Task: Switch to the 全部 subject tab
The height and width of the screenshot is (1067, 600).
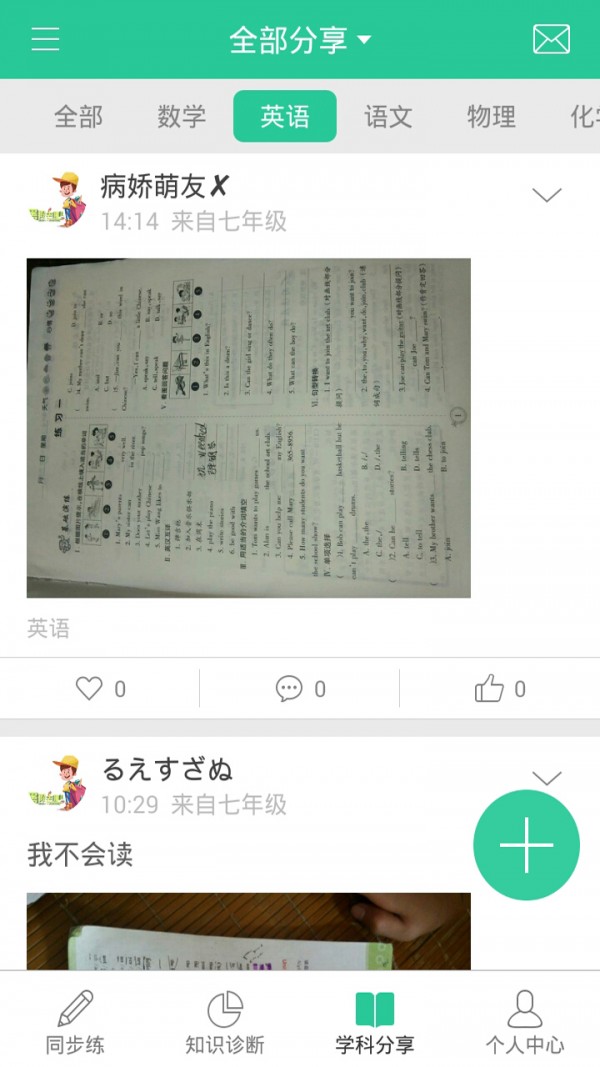Action: 78,116
